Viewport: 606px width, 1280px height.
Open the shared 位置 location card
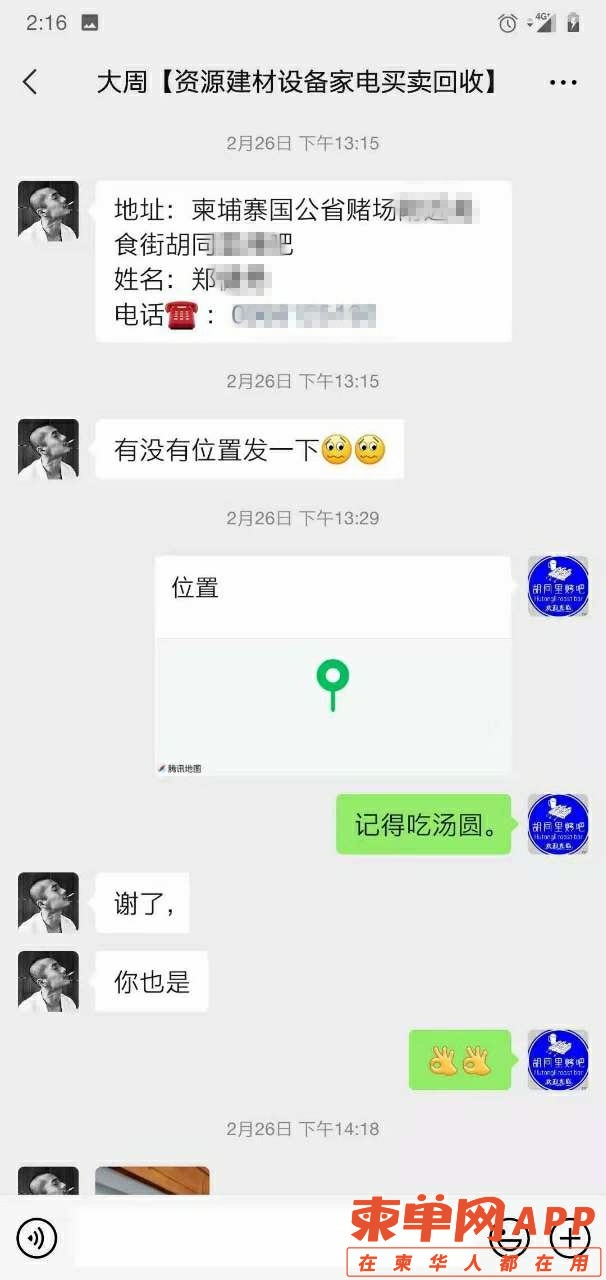[333, 665]
